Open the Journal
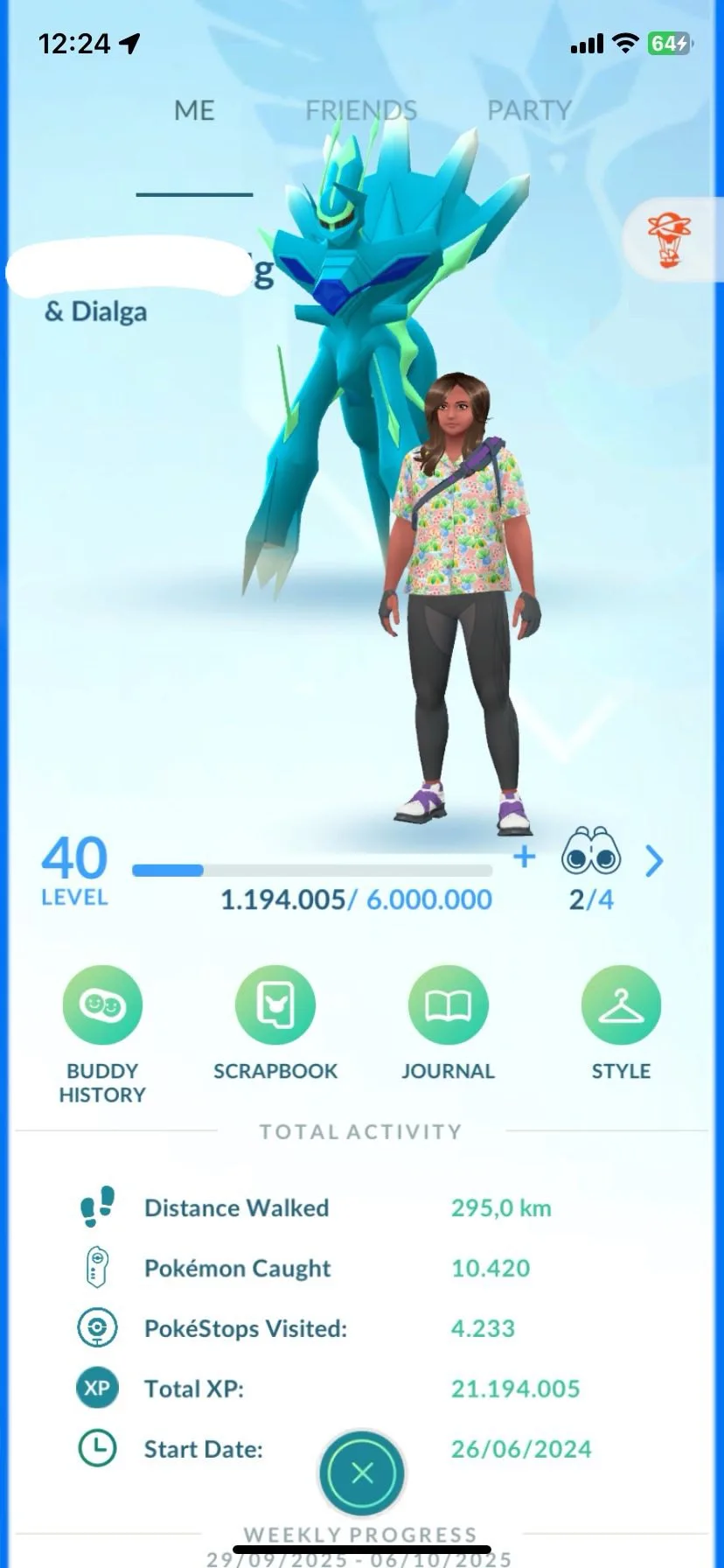 448,1005
